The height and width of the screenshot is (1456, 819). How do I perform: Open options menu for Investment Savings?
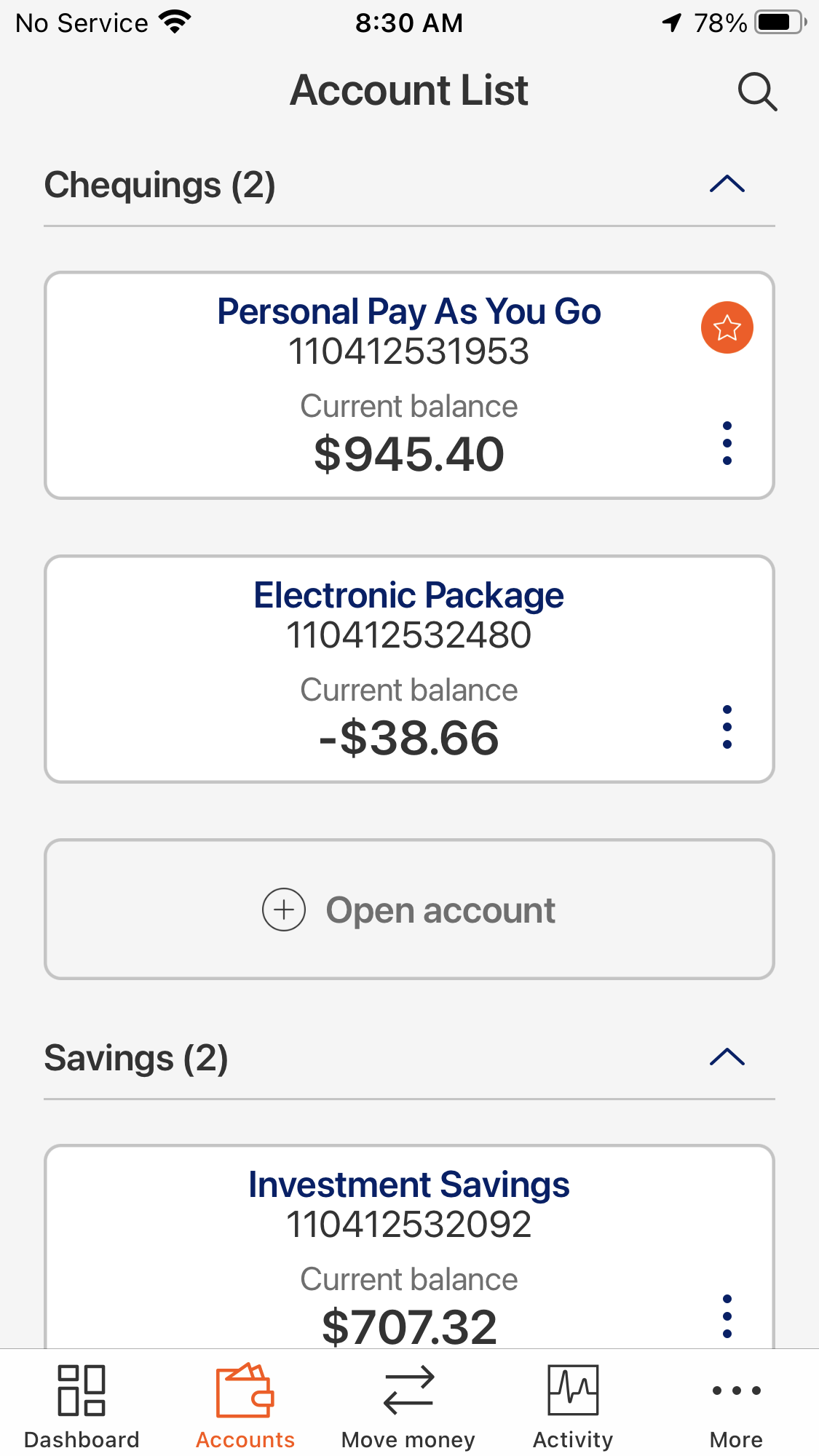pos(727,1316)
